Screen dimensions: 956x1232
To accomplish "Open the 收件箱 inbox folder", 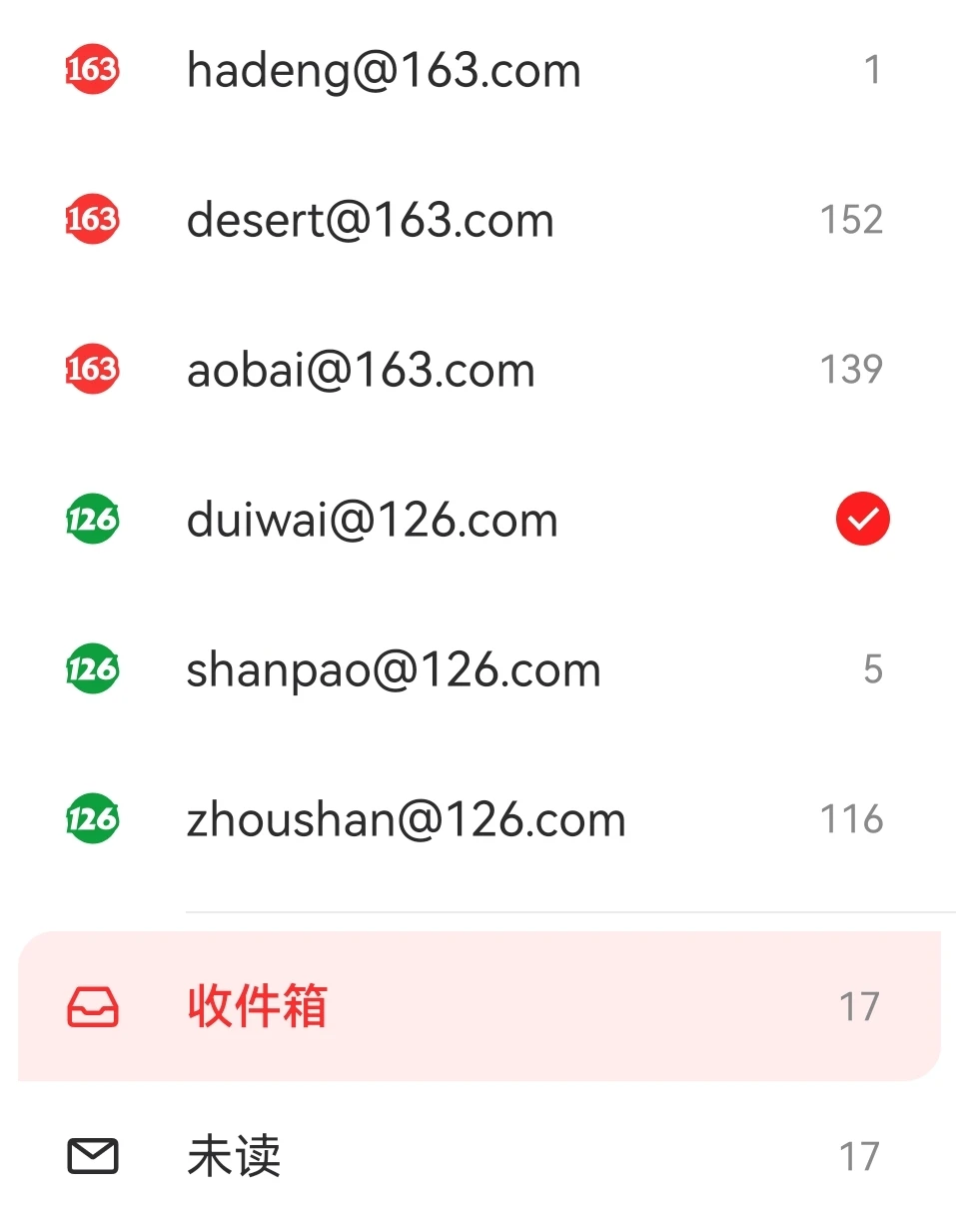I will coord(258,1005).
